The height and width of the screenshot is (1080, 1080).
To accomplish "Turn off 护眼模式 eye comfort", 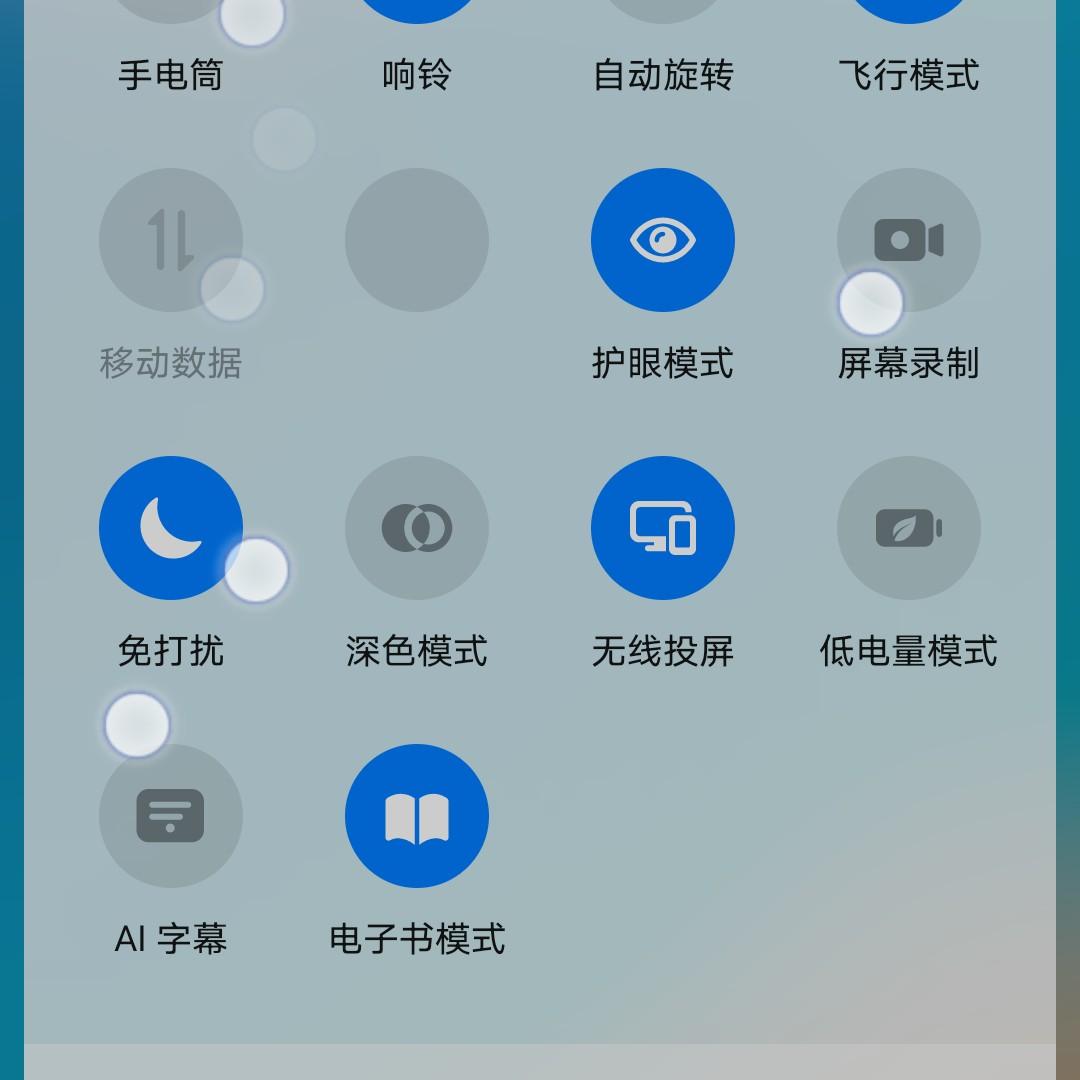I will [662, 240].
